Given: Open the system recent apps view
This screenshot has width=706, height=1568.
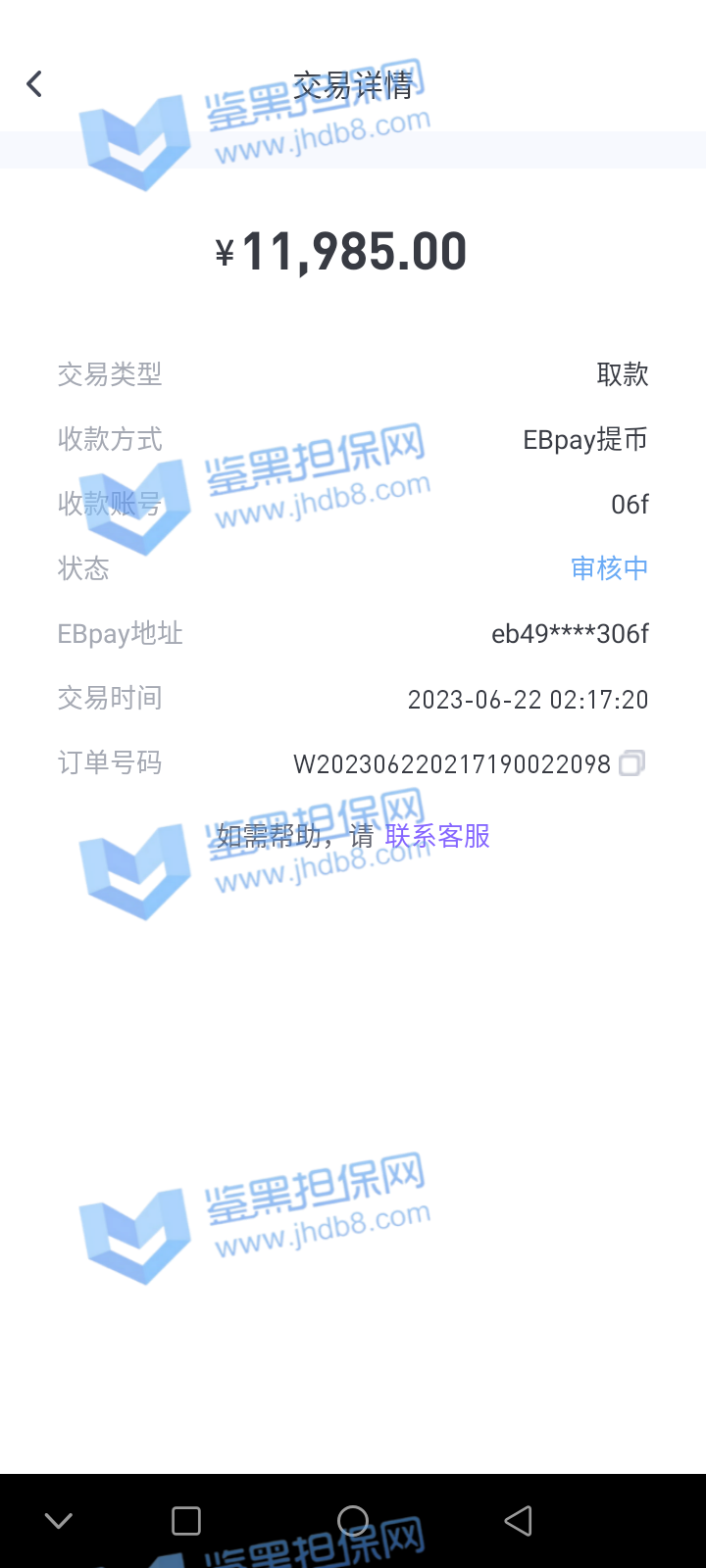Looking at the screenshot, I should point(186,1520).
